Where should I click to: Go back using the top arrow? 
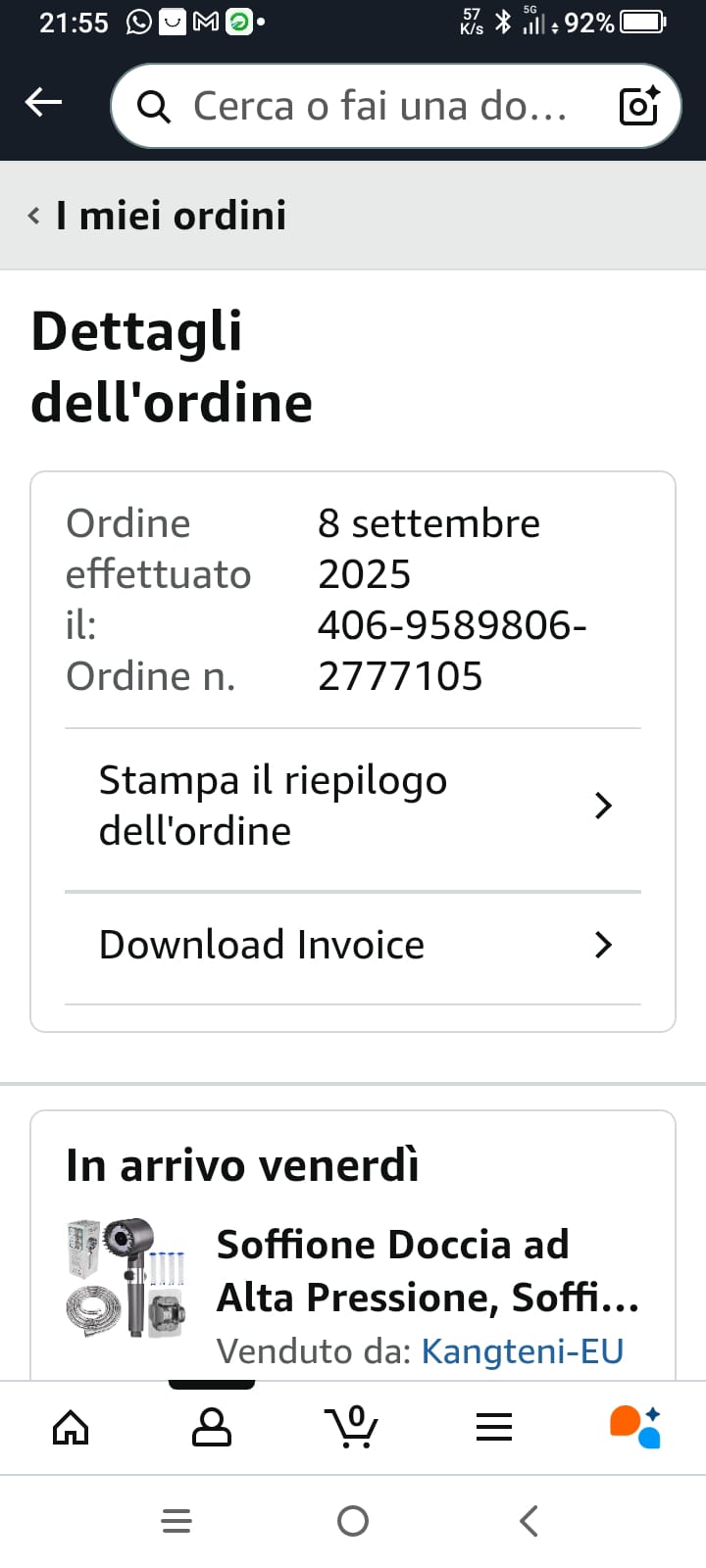(44, 102)
